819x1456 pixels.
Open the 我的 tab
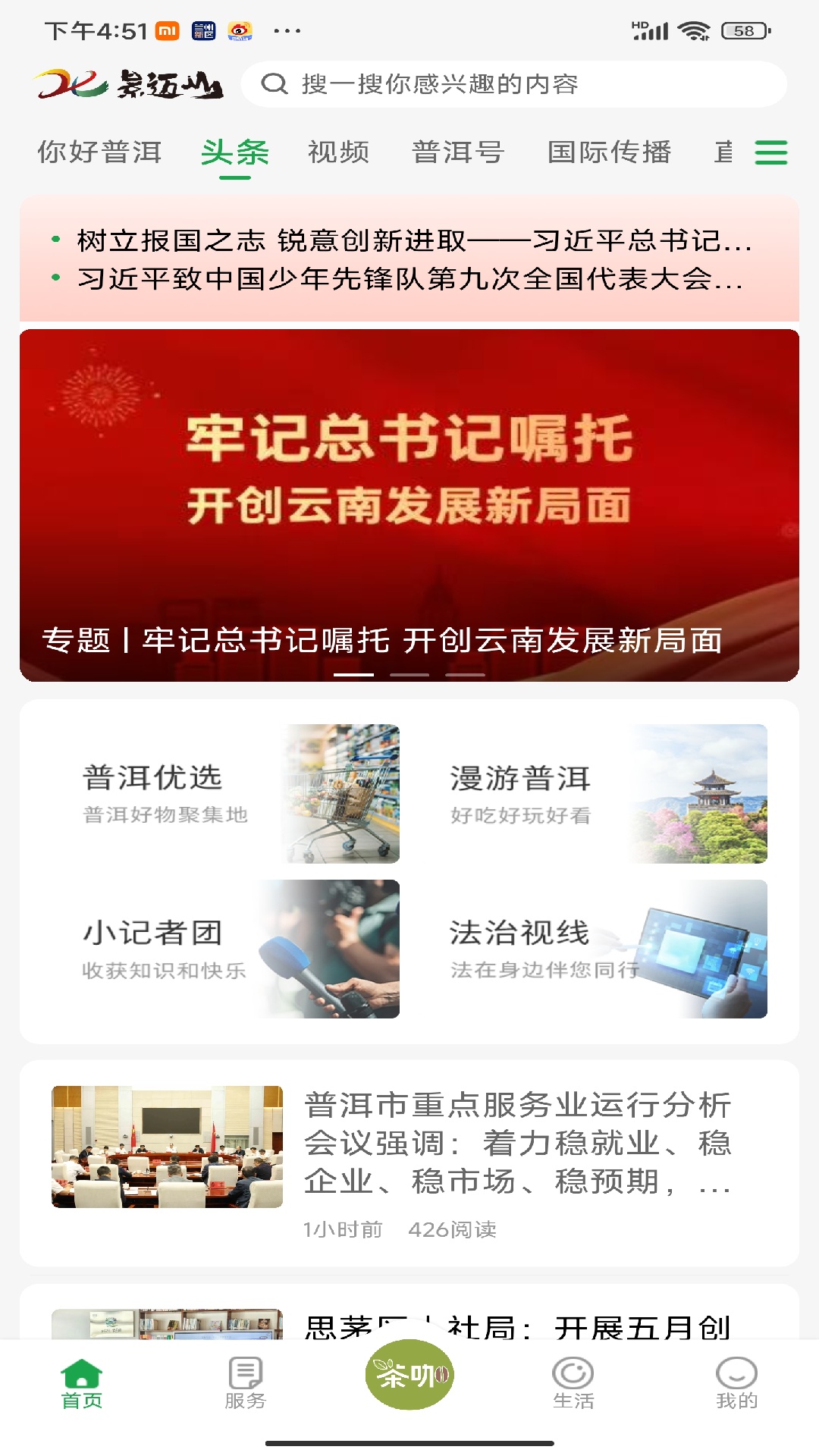click(x=736, y=1383)
